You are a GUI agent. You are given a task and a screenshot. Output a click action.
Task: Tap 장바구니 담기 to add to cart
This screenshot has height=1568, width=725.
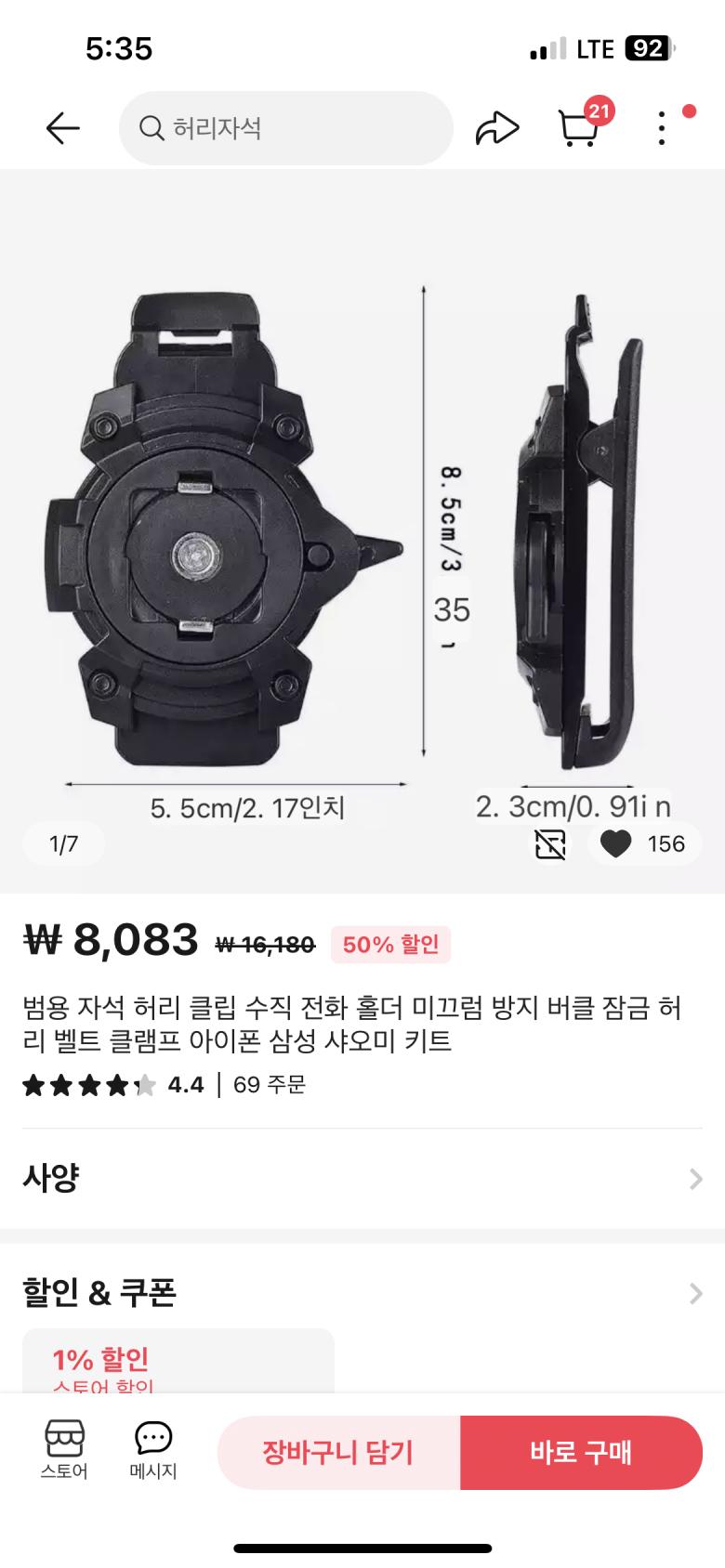click(x=338, y=1452)
